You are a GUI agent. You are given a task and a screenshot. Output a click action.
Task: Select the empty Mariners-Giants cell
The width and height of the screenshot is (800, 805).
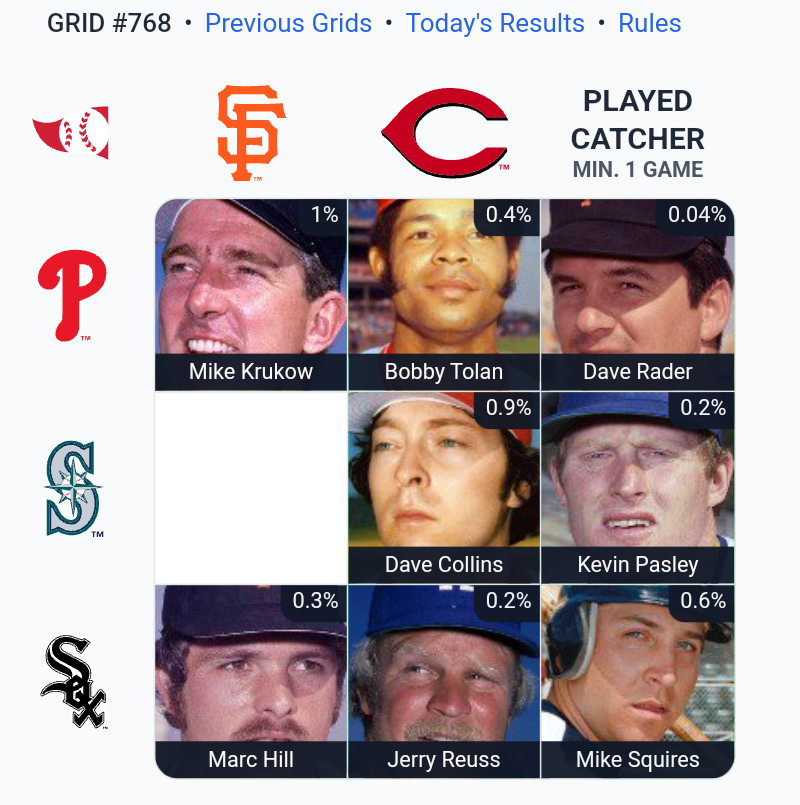(251, 488)
